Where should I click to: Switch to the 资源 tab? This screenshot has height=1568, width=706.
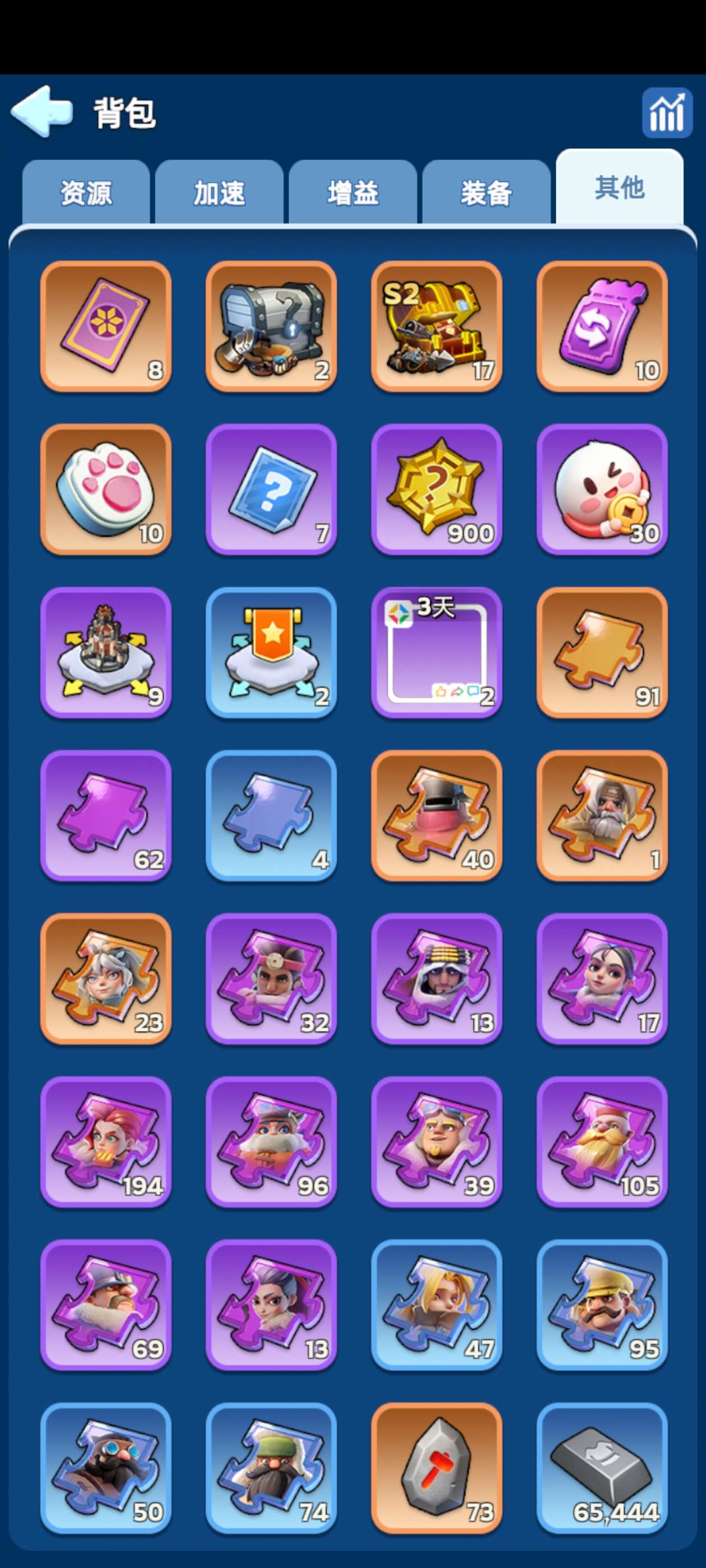86,193
